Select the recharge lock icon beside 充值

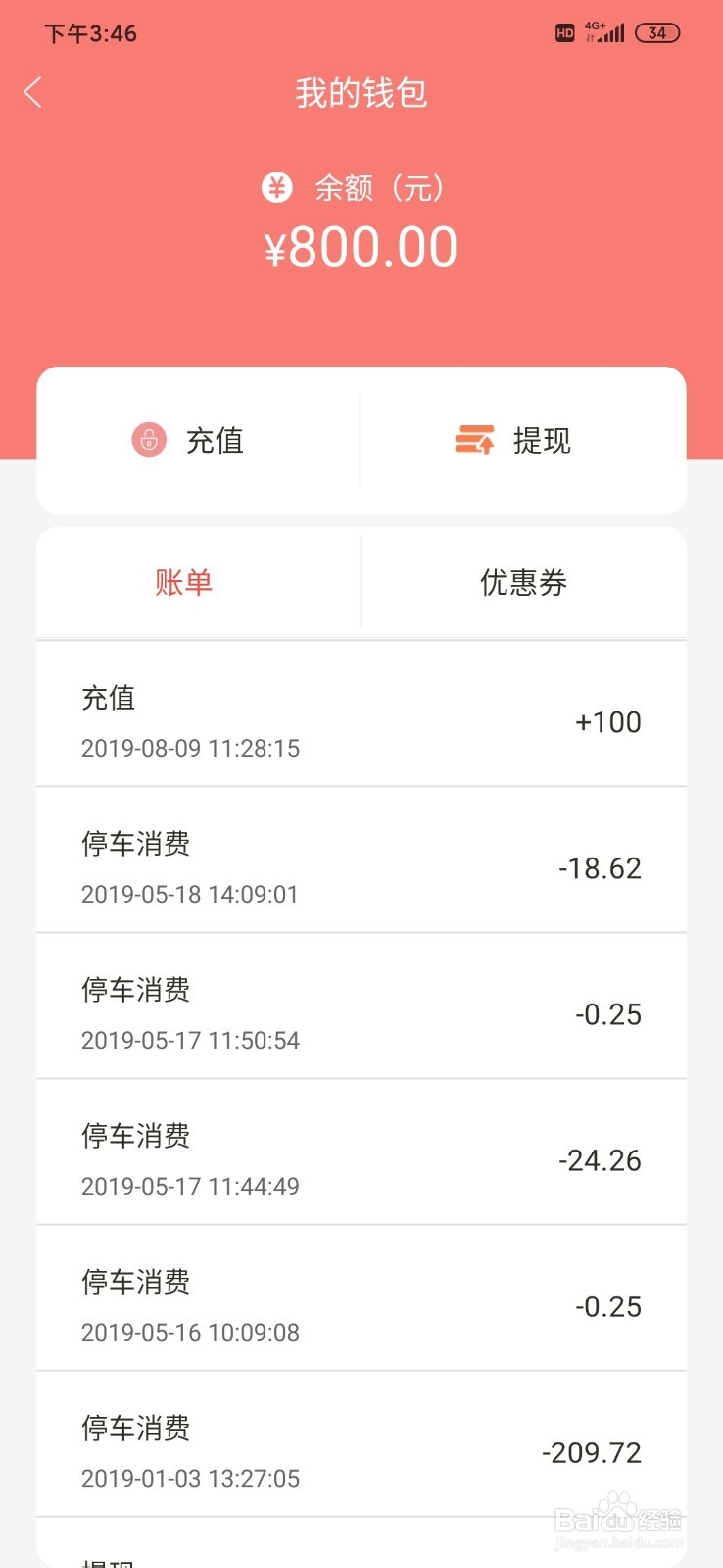[x=148, y=440]
